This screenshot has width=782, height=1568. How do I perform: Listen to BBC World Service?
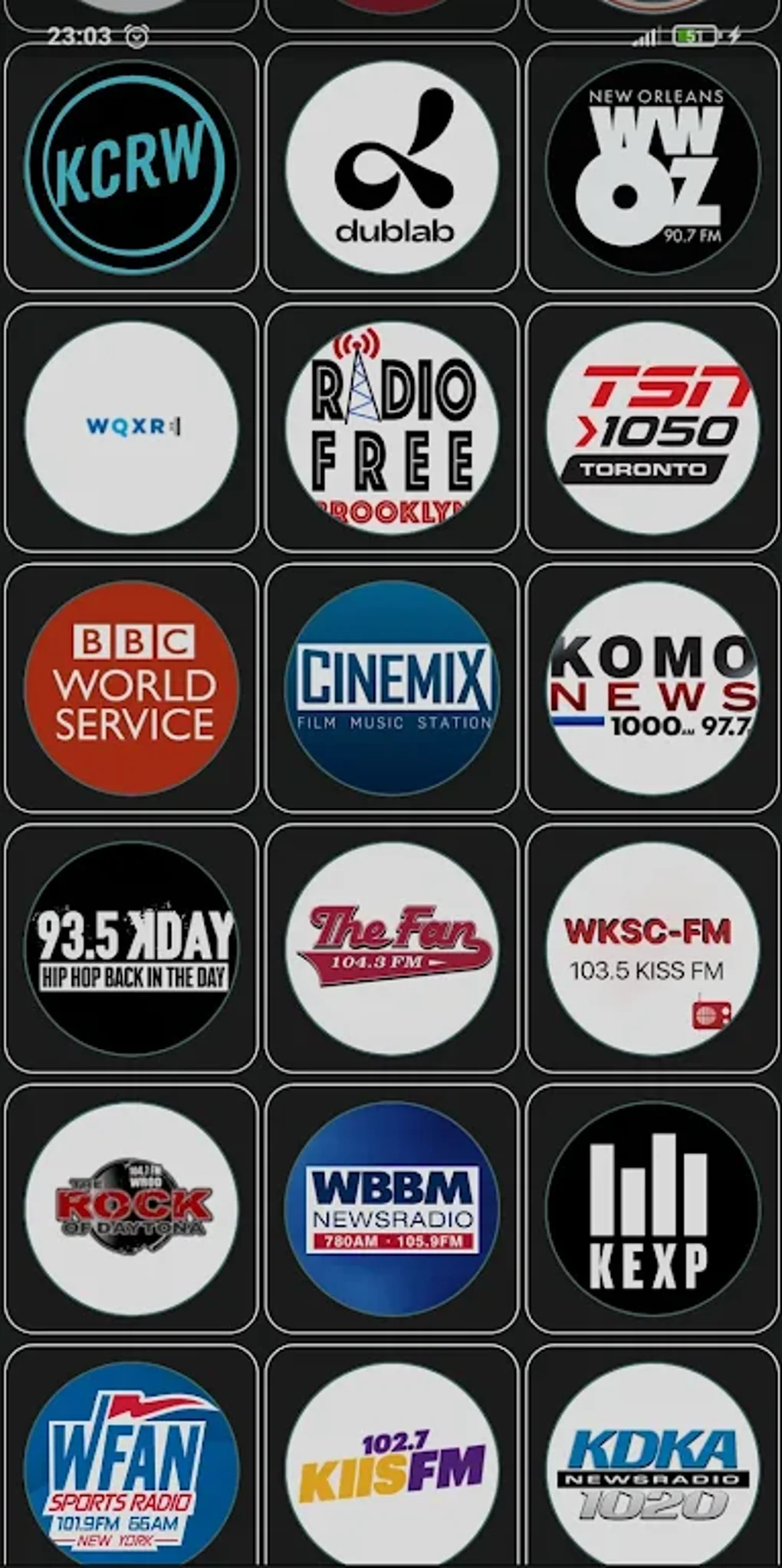131,688
